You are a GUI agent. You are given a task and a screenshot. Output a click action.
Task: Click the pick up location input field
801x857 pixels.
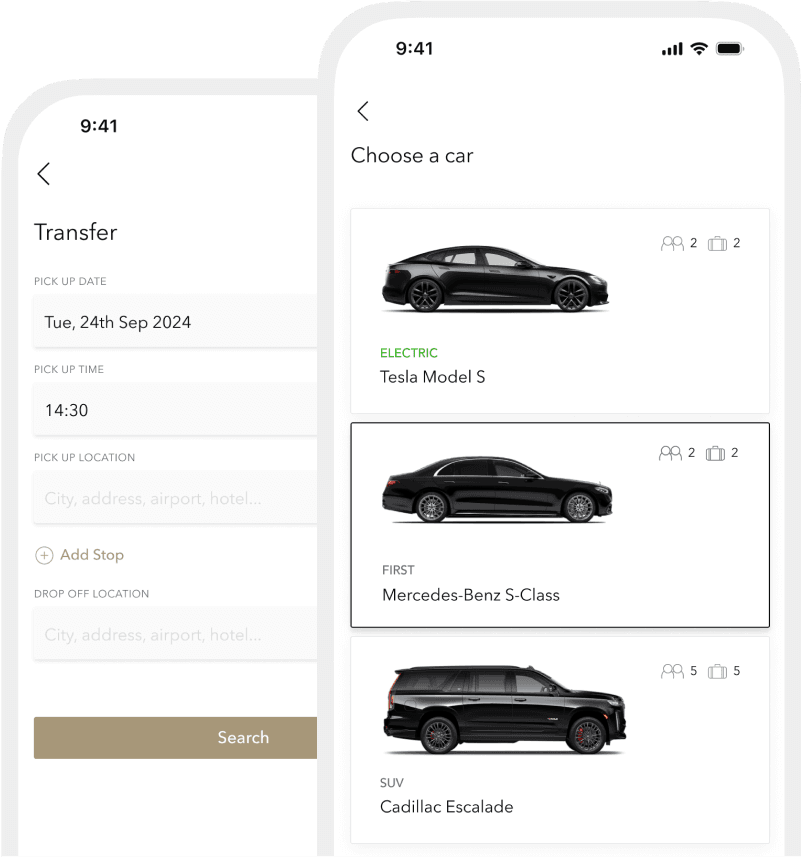point(175,497)
